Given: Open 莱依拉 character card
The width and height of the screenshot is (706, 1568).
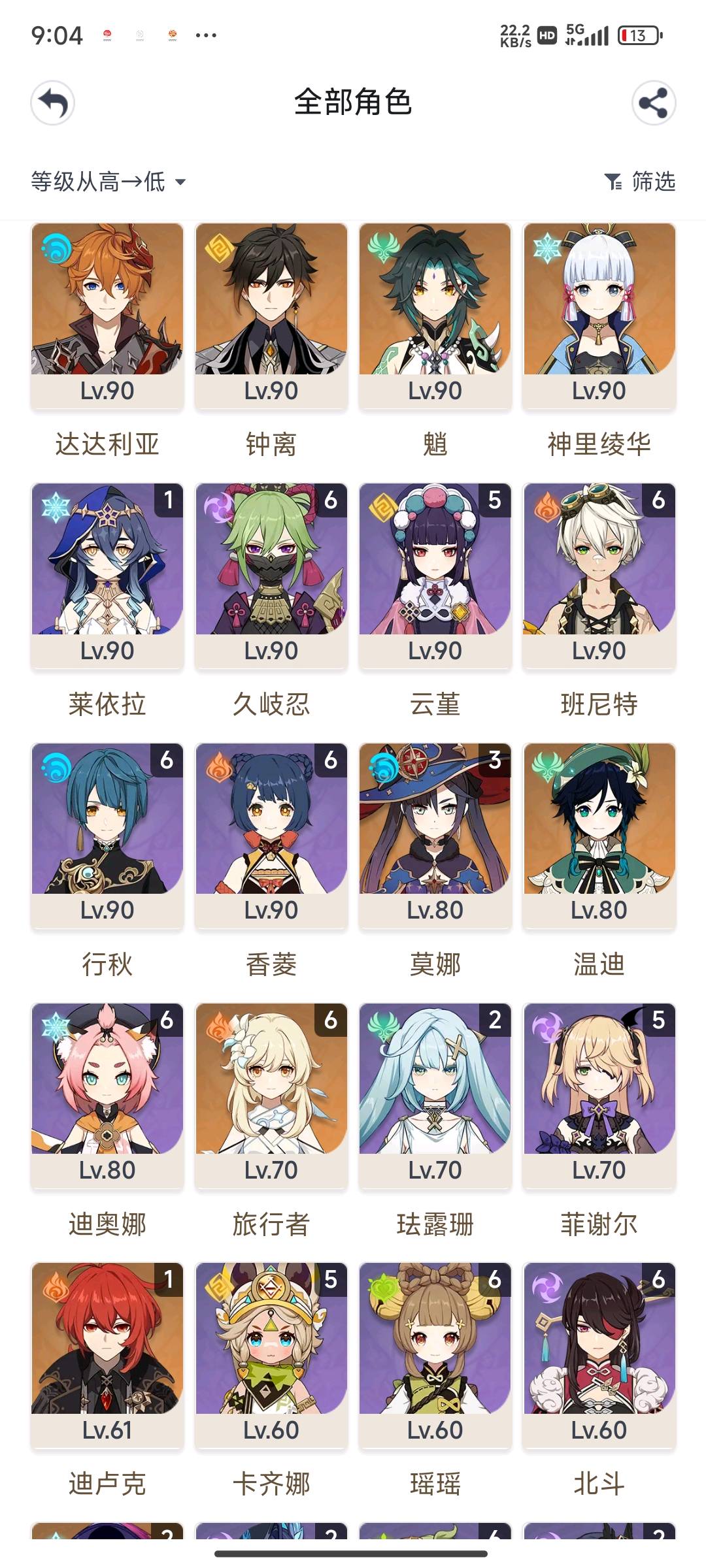Looking at the screenshot, I should pyautogui.click(x=107, y=576).
